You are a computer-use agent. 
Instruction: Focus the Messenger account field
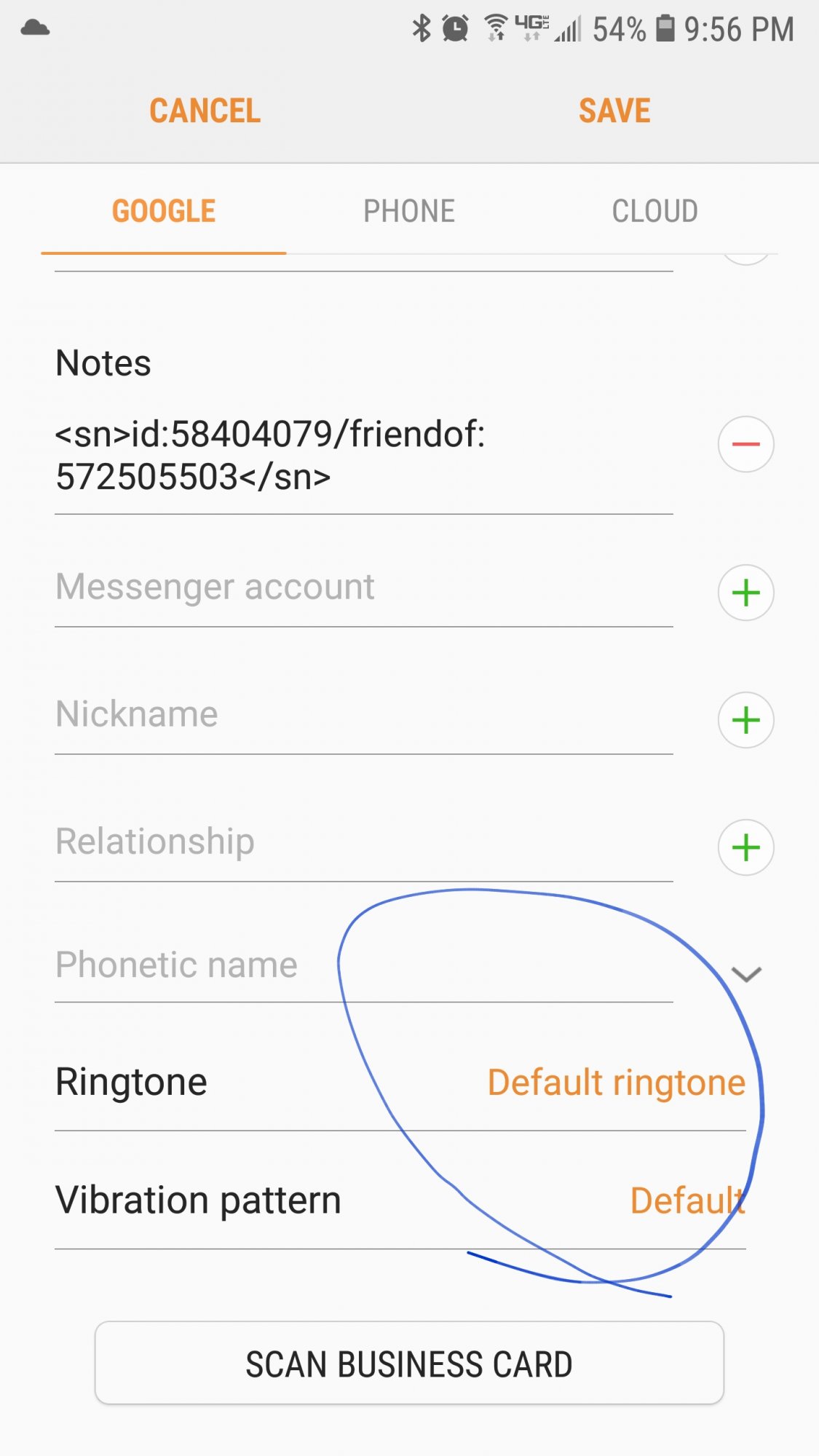tap(364, 587)
